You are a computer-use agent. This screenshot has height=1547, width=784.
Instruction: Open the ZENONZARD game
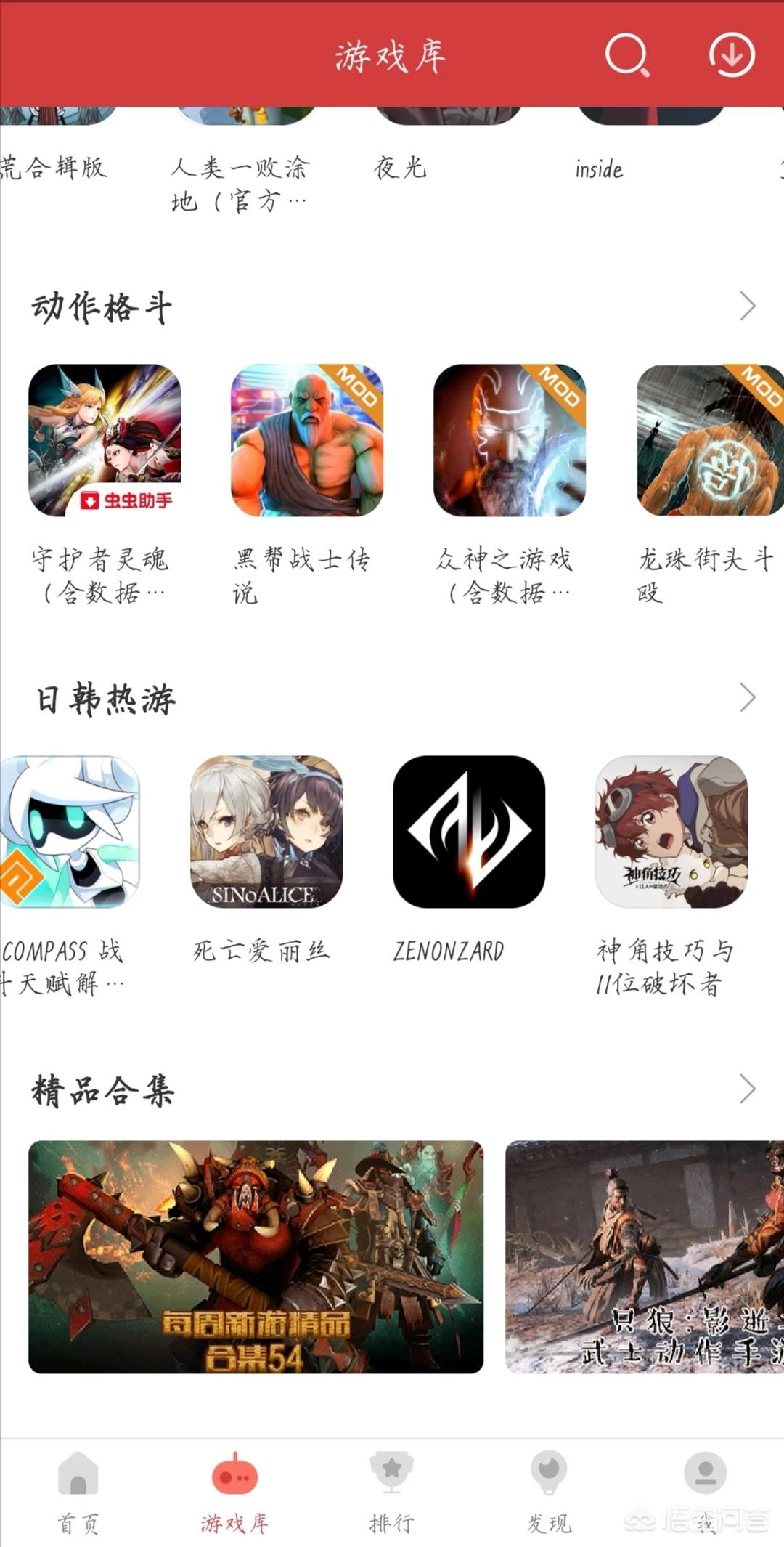click(469, 832)
